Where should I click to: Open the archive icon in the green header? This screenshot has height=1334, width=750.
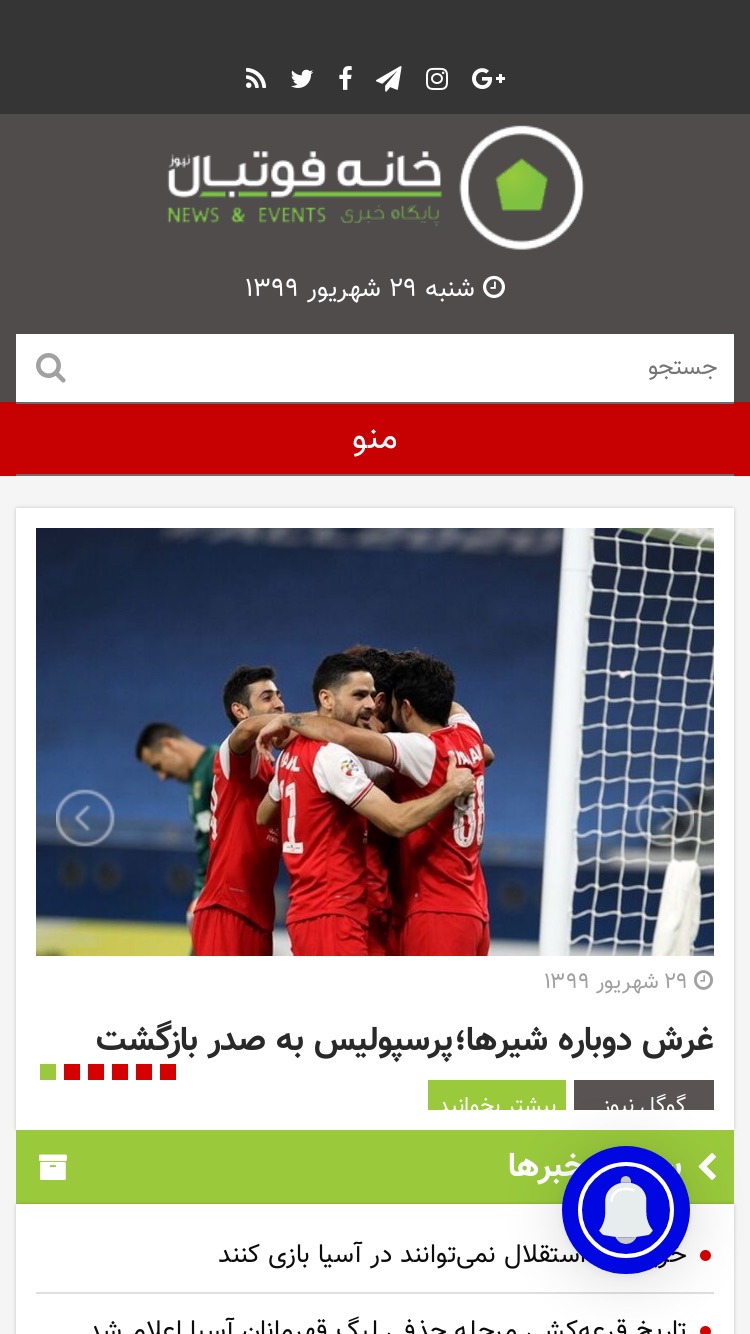click(53, 1167)
